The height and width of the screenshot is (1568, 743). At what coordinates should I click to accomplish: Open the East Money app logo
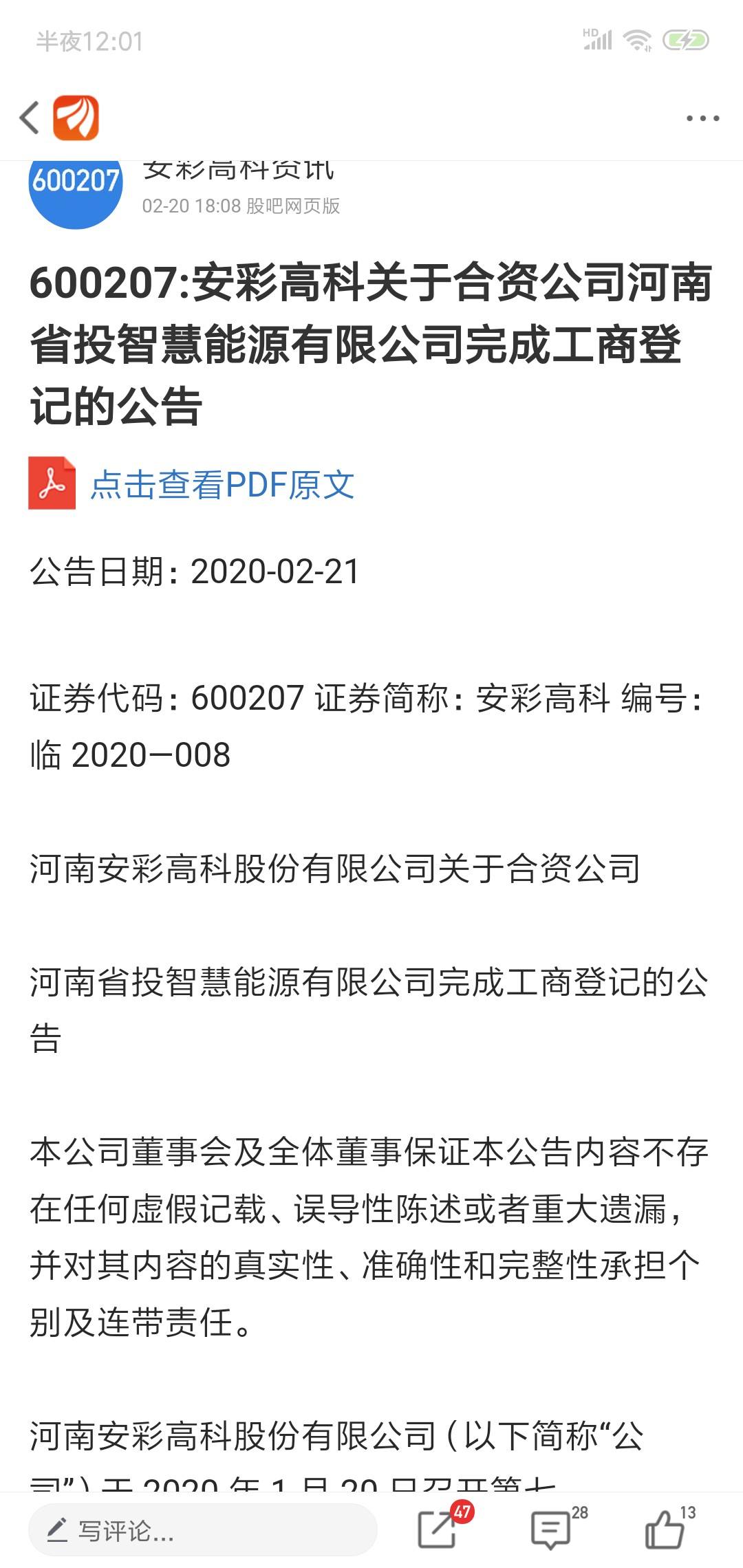(x=76, y=117)
